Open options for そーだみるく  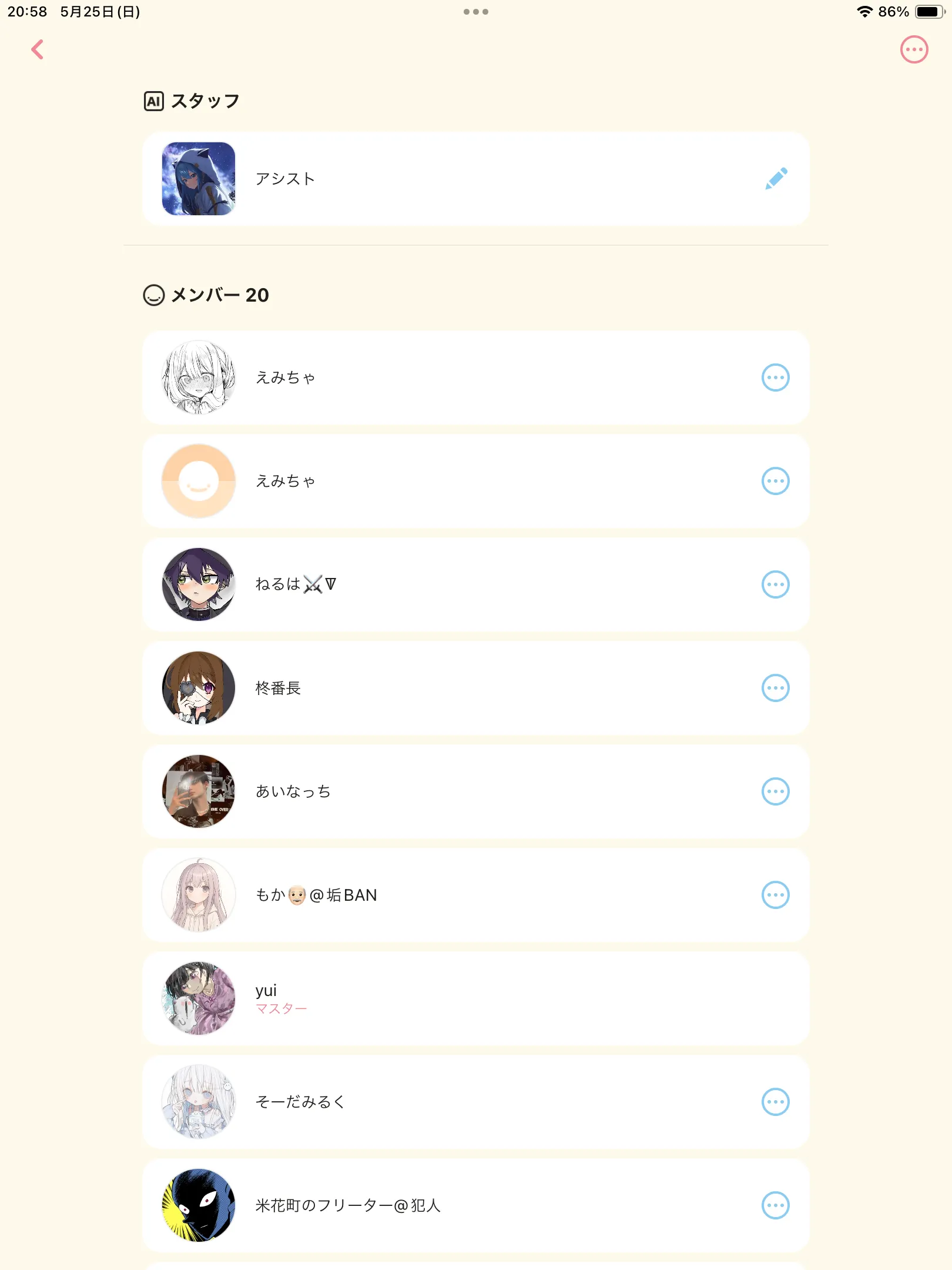775,1102
